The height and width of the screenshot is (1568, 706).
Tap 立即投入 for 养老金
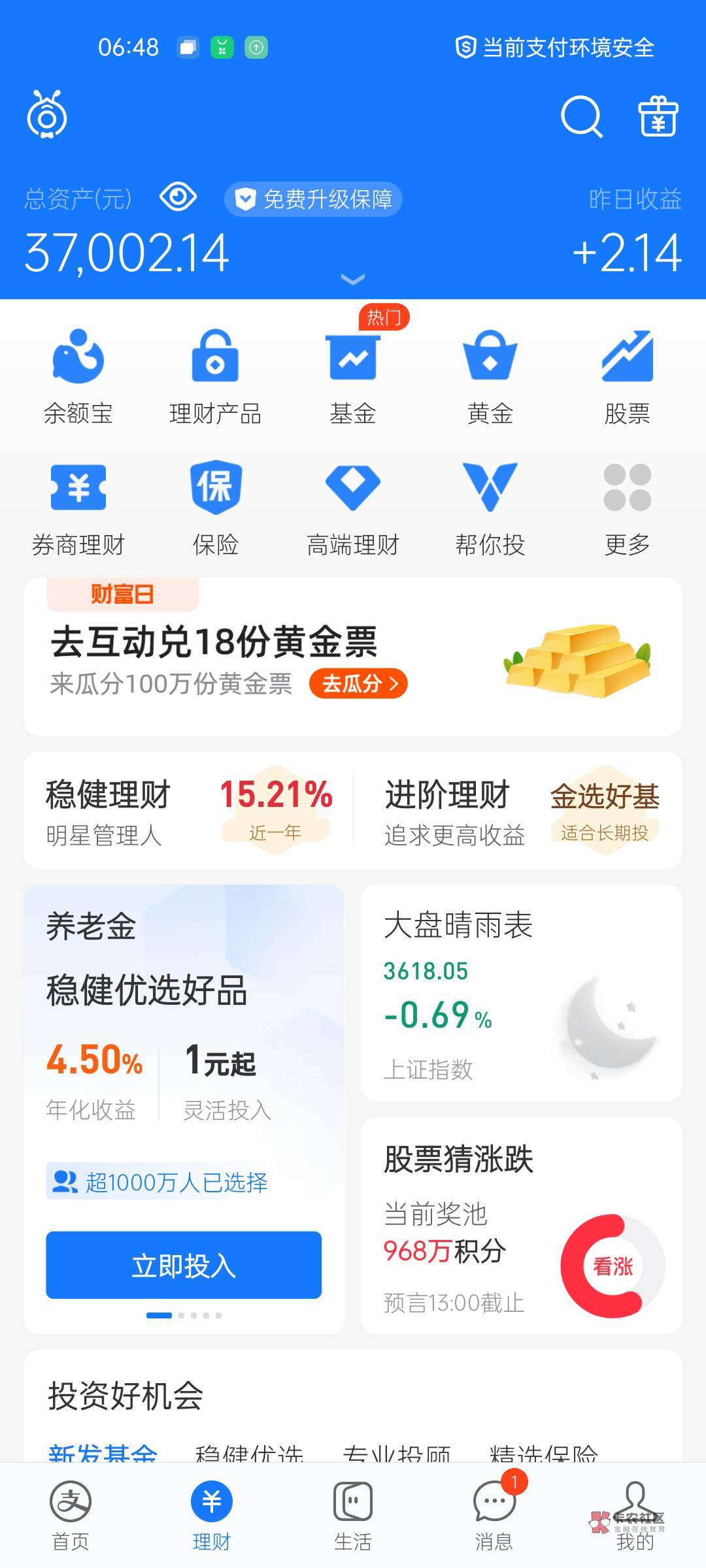tap(184, 1265)
